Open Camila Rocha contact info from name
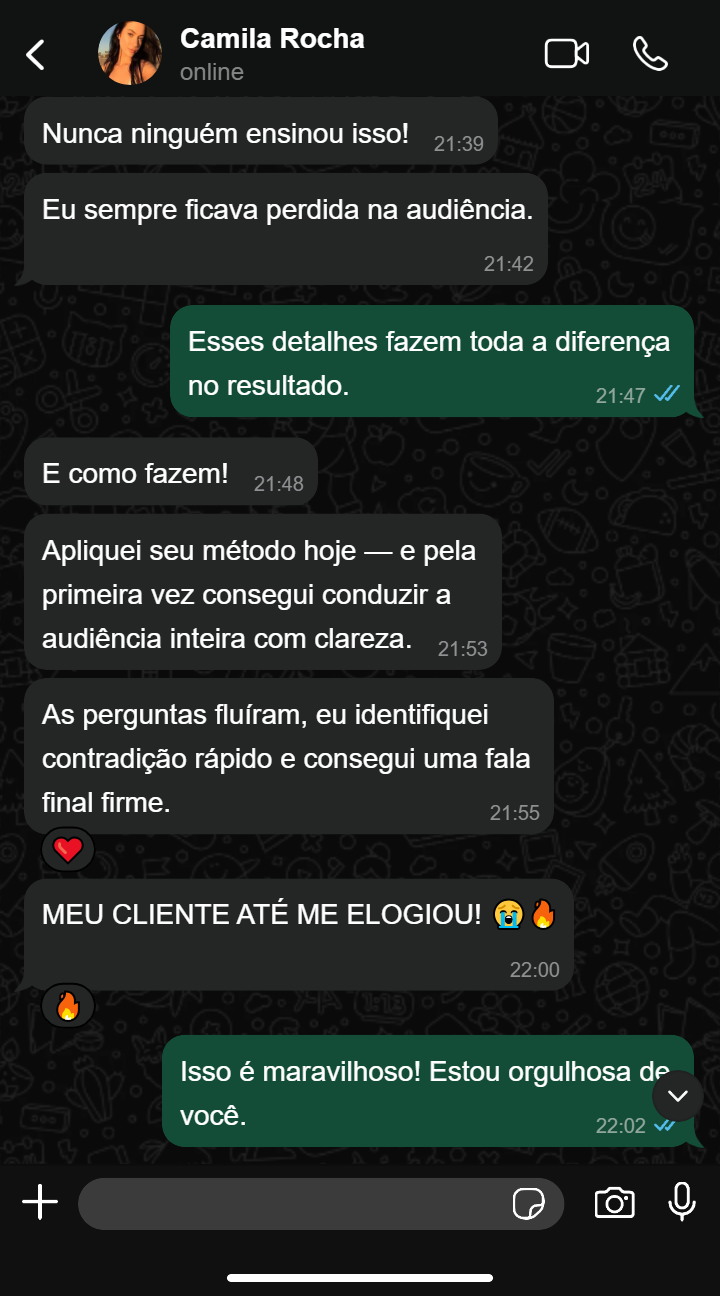This screenshot has width=720, height=1296. (x=272, y=40)
